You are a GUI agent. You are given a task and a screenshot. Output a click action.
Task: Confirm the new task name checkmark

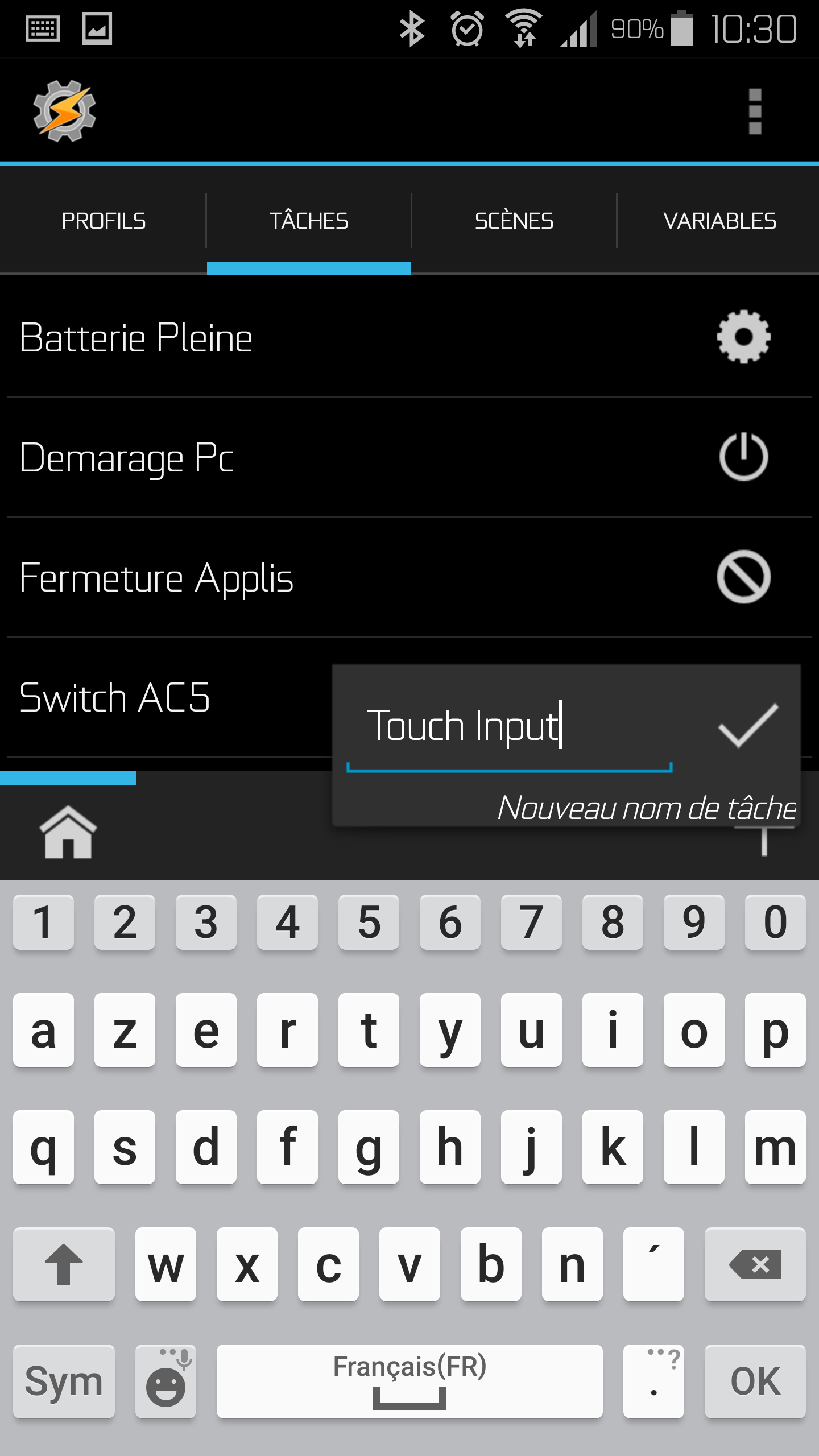point(748,726)
